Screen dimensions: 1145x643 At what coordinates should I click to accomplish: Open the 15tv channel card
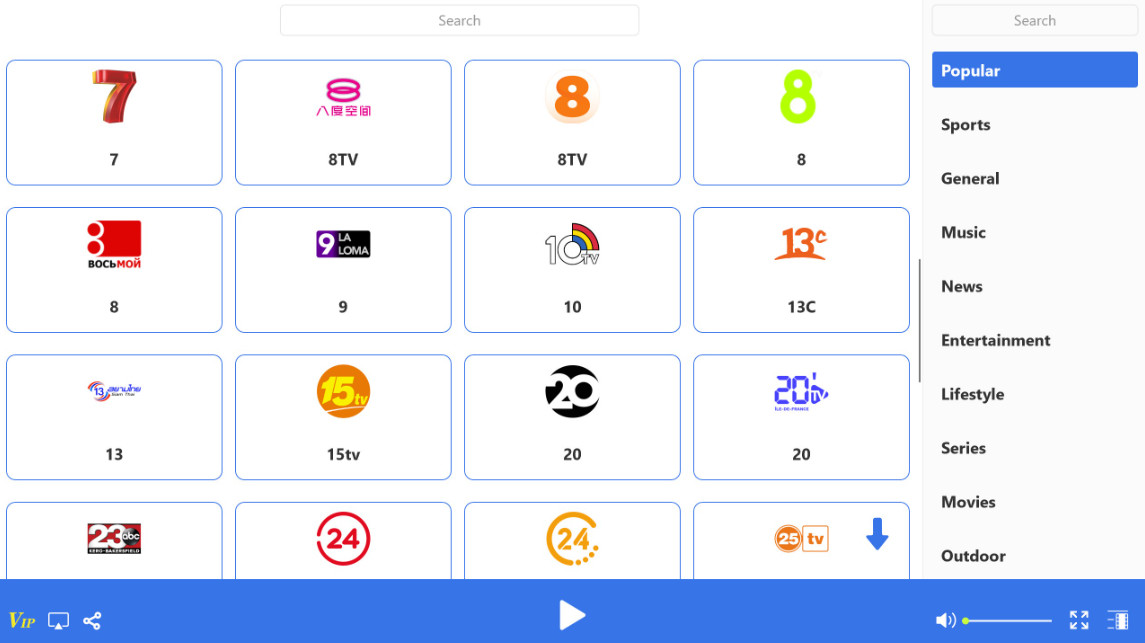click(343, 417)
